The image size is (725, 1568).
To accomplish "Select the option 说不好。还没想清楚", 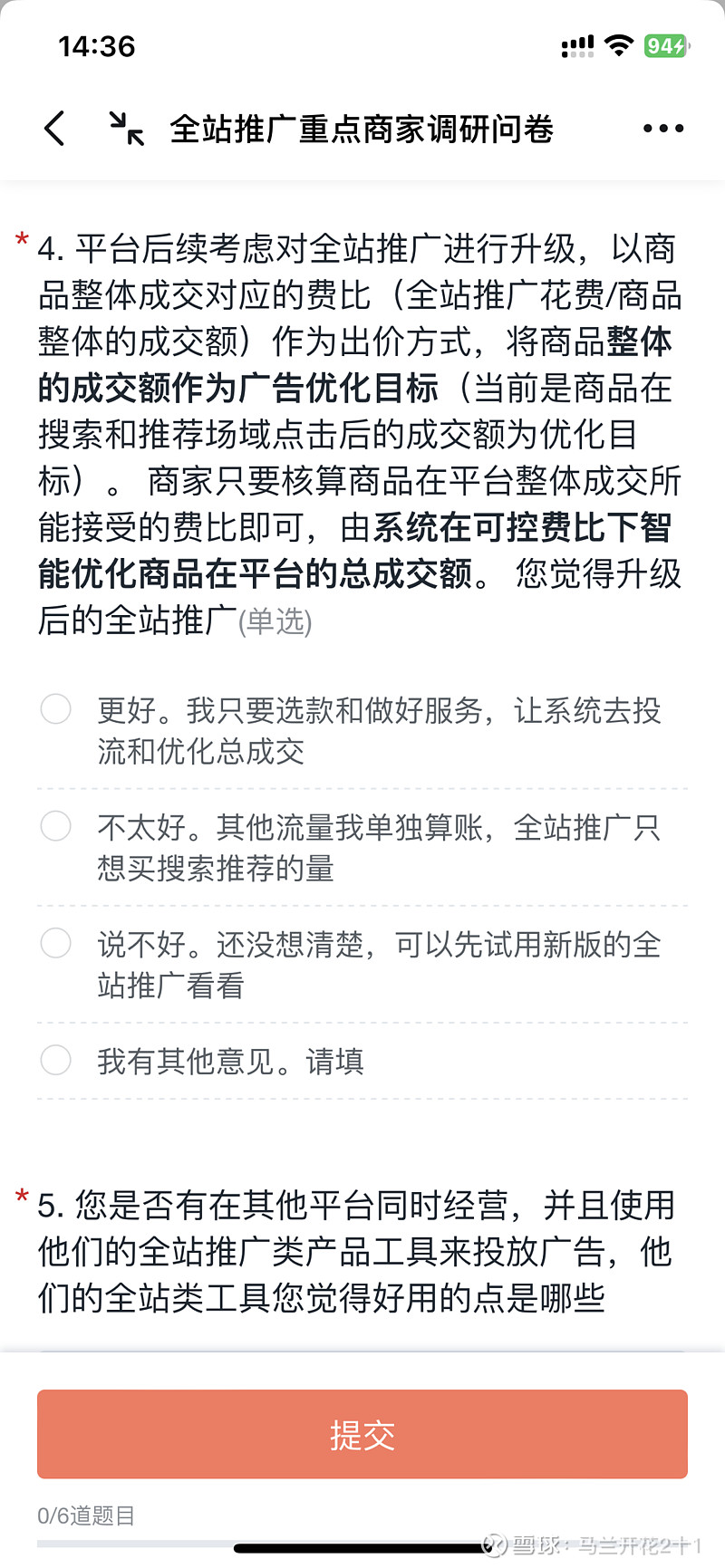I will tap(55, 943).
